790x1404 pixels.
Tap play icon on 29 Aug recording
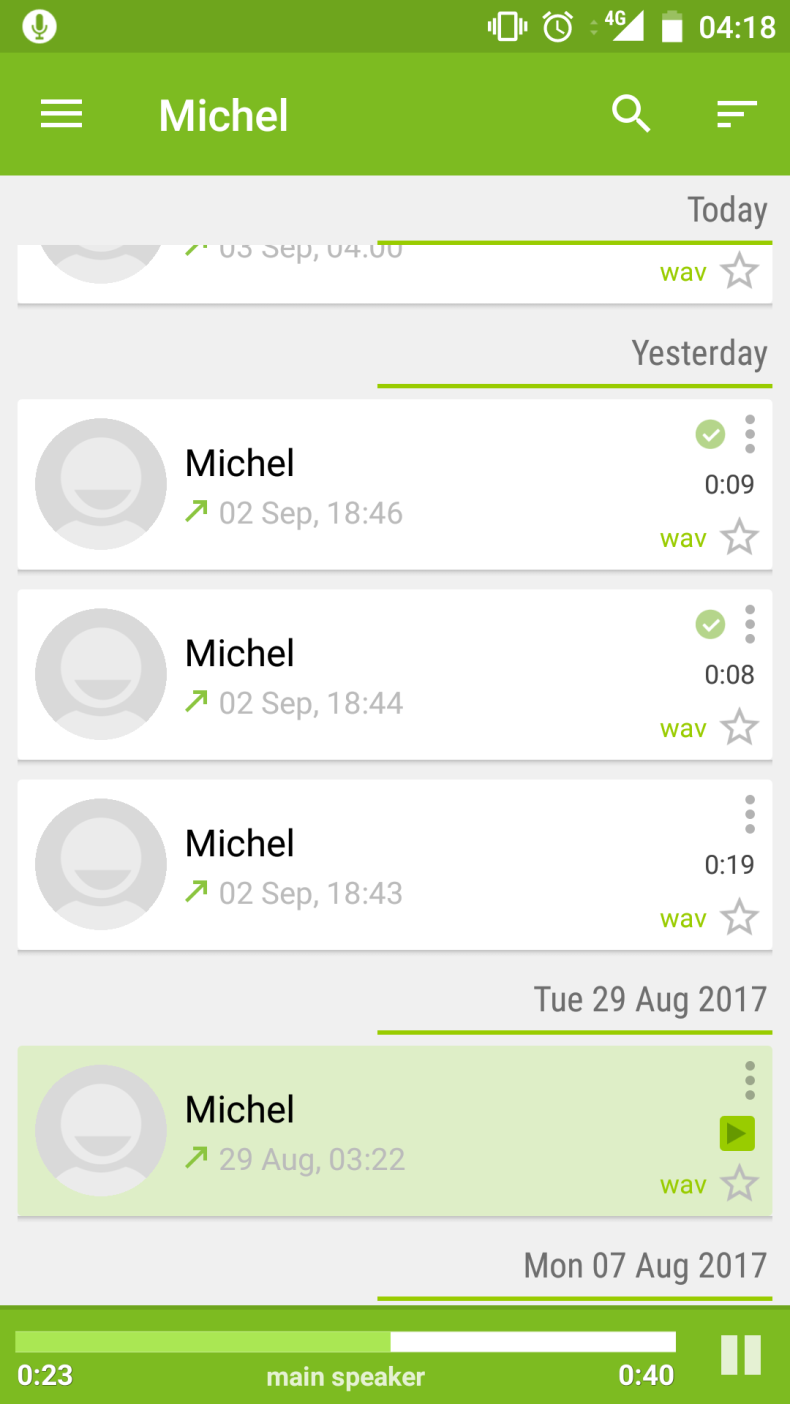[737, 1133]
